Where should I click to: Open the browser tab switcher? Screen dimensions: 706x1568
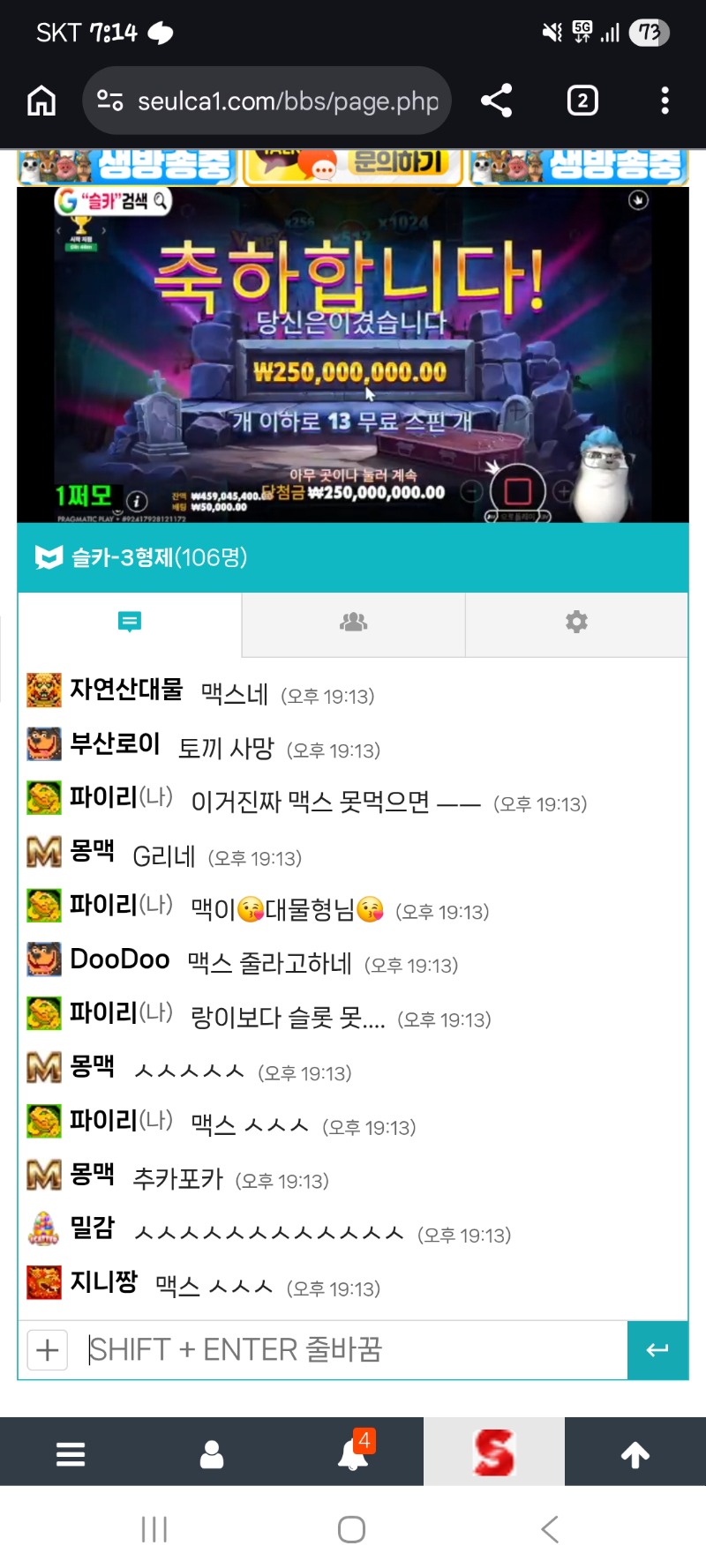(582, 101)
